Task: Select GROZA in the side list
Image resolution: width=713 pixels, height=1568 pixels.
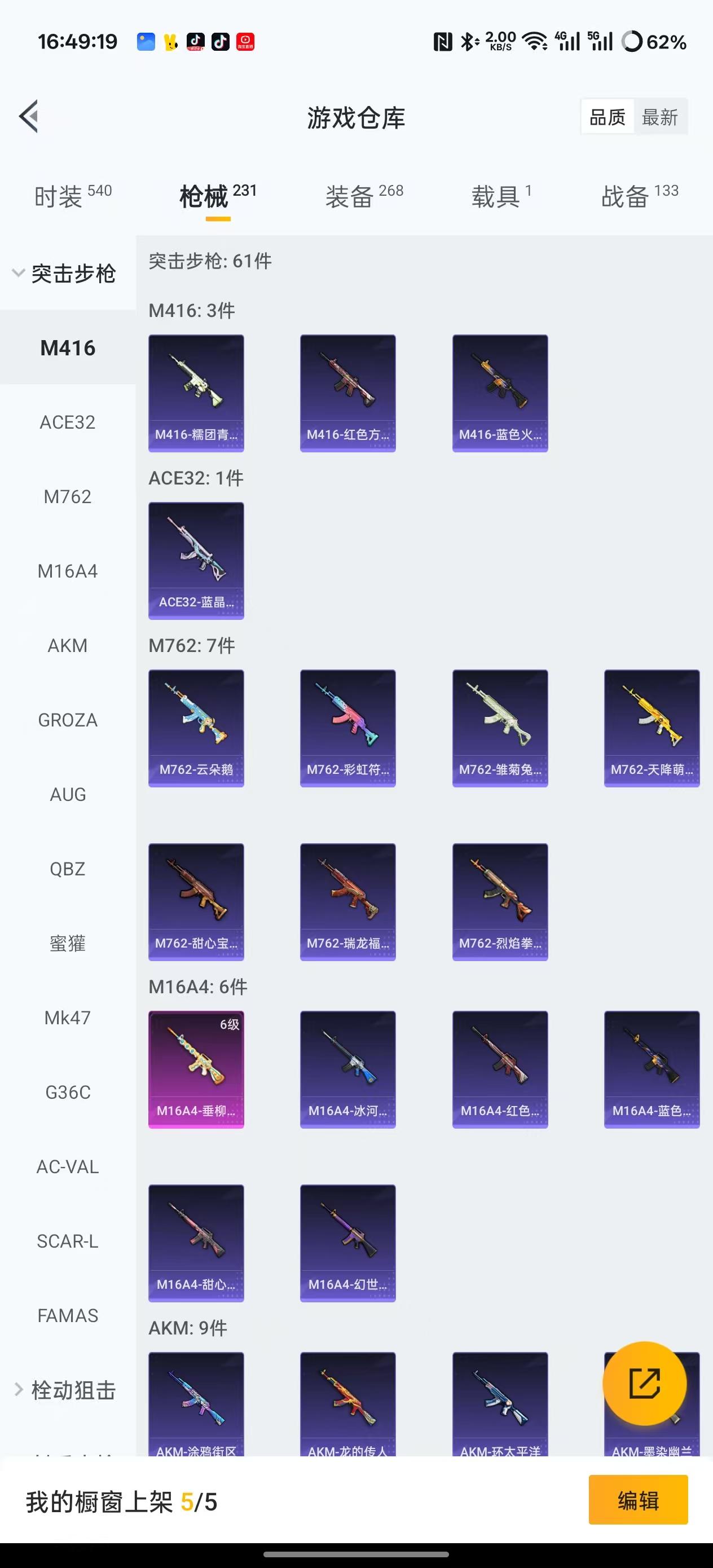Action: 68,720
